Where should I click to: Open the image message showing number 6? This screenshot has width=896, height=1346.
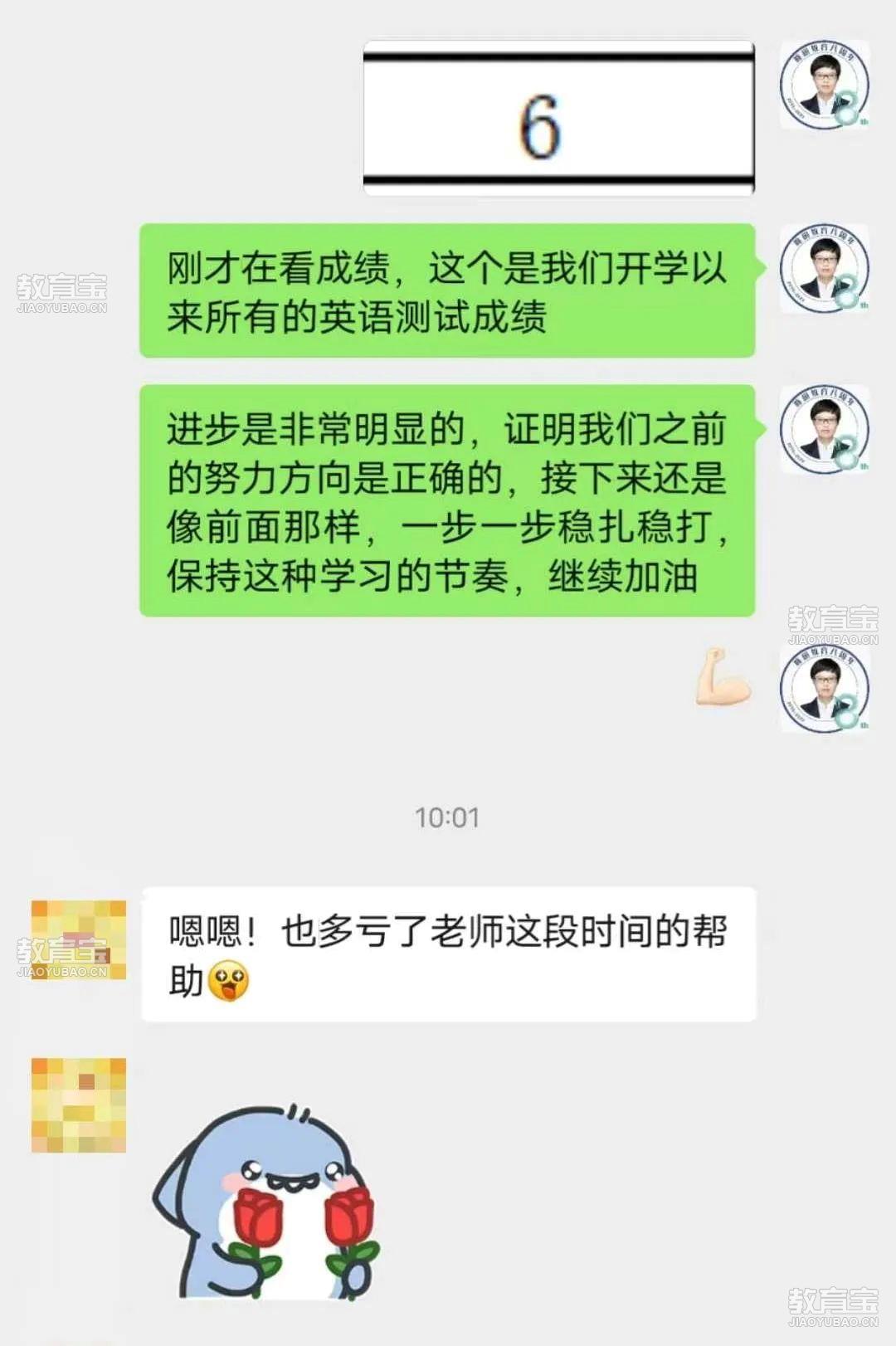click(x=558, y=119)
